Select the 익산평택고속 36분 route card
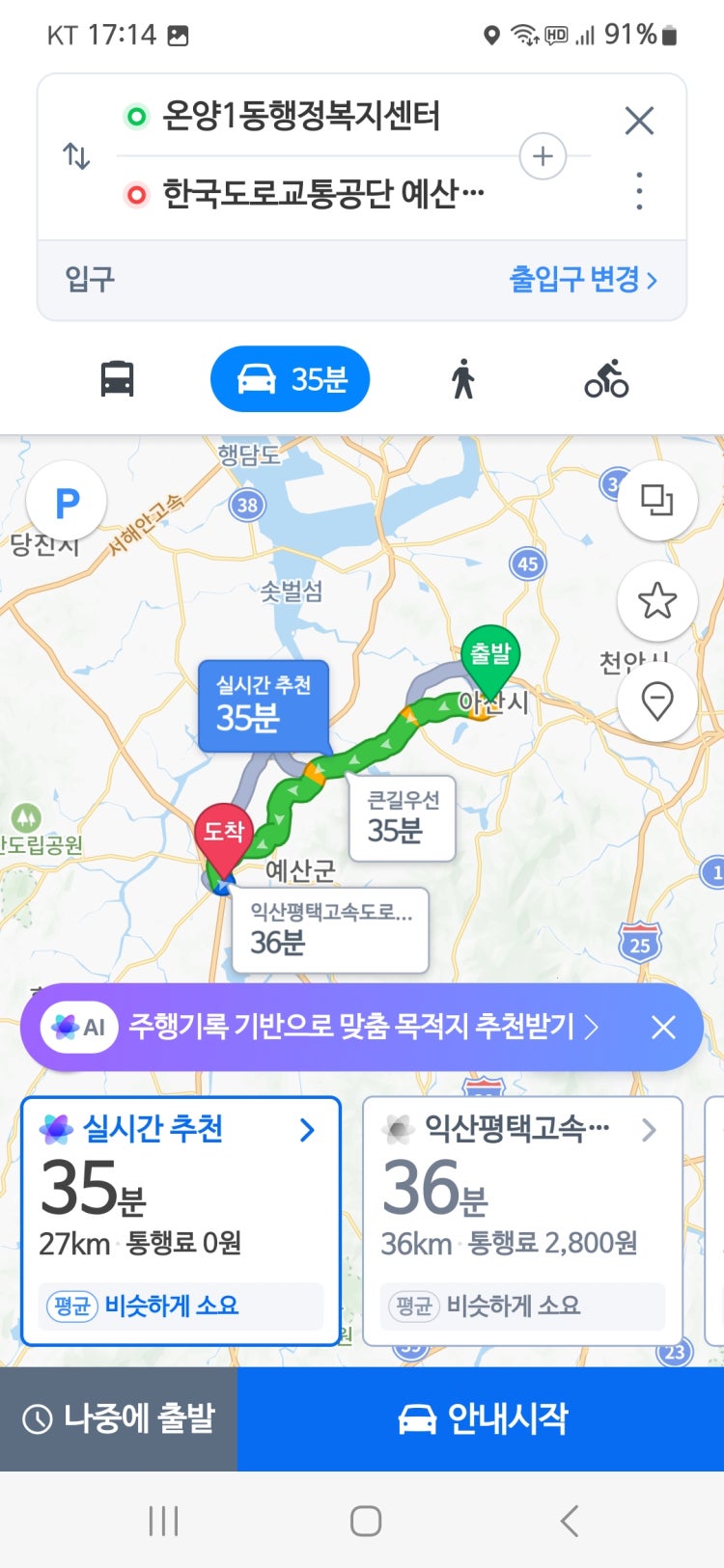 [522, 1220]
